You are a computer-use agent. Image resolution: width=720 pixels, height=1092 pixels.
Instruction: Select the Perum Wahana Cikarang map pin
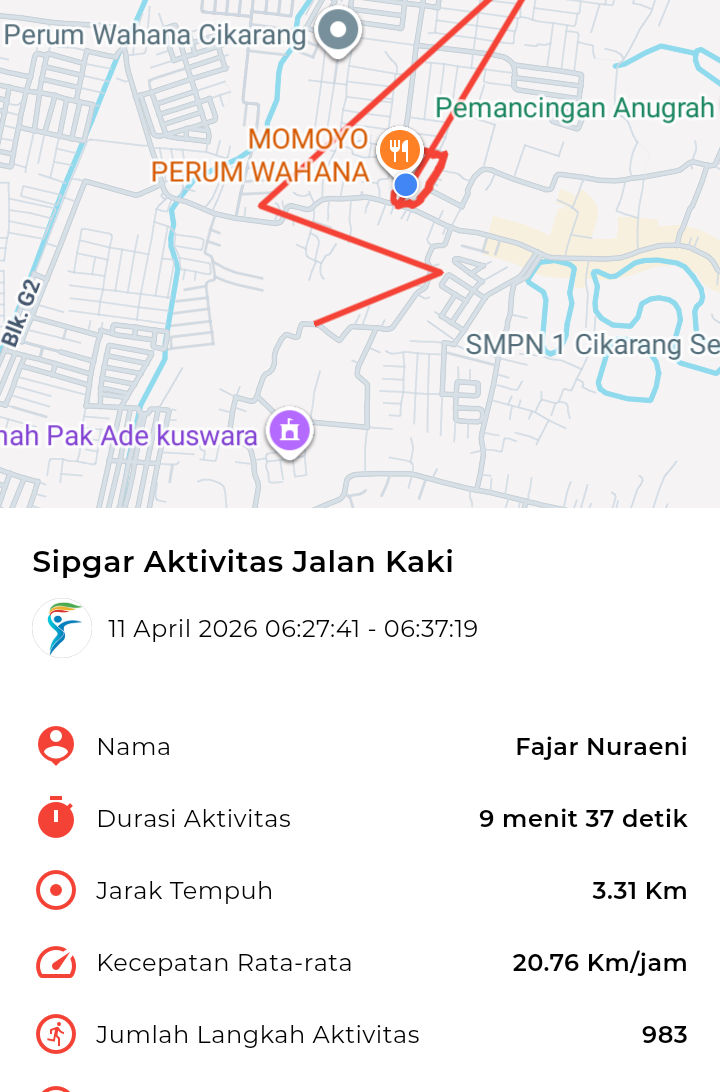tap(338, 31)
